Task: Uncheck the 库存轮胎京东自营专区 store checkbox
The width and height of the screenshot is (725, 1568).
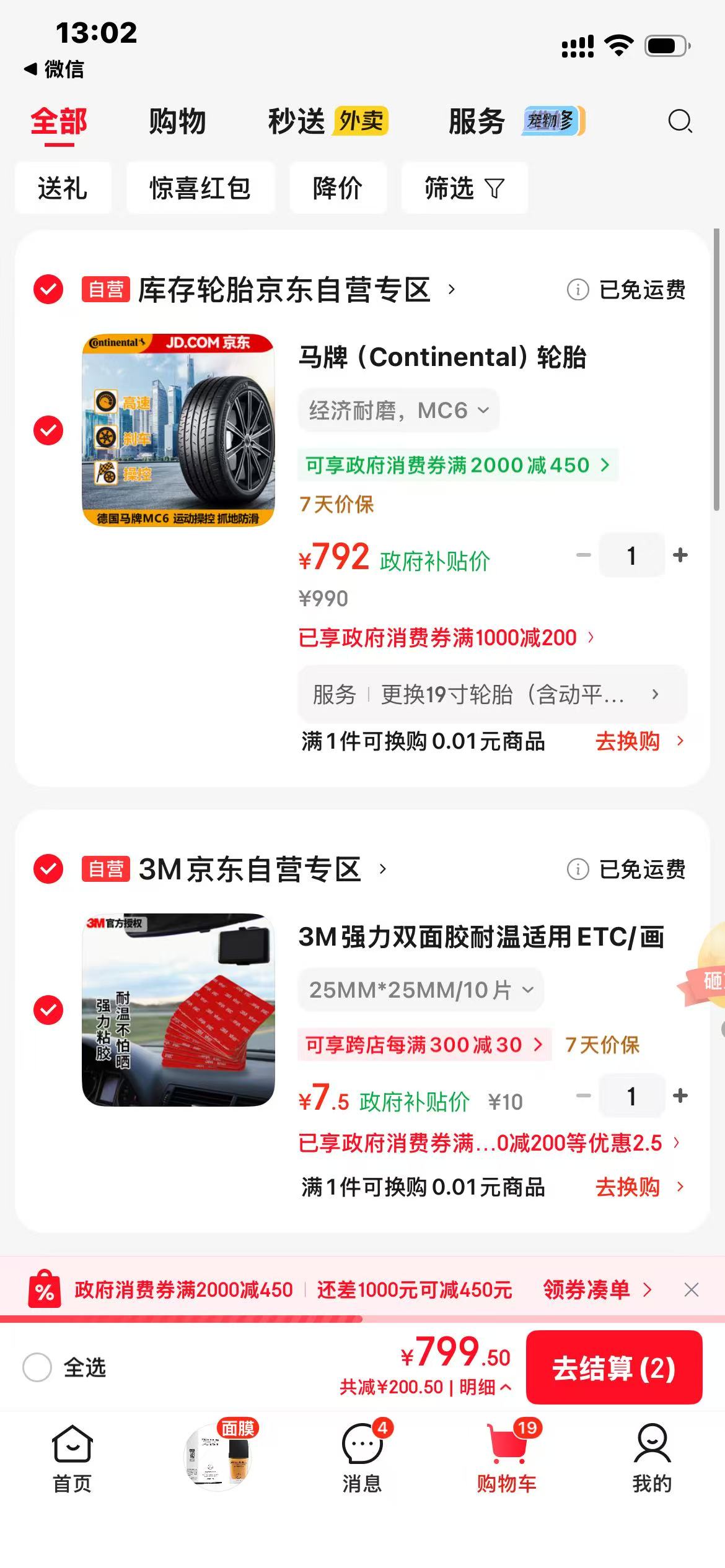Action: click(x=48, y=289)
